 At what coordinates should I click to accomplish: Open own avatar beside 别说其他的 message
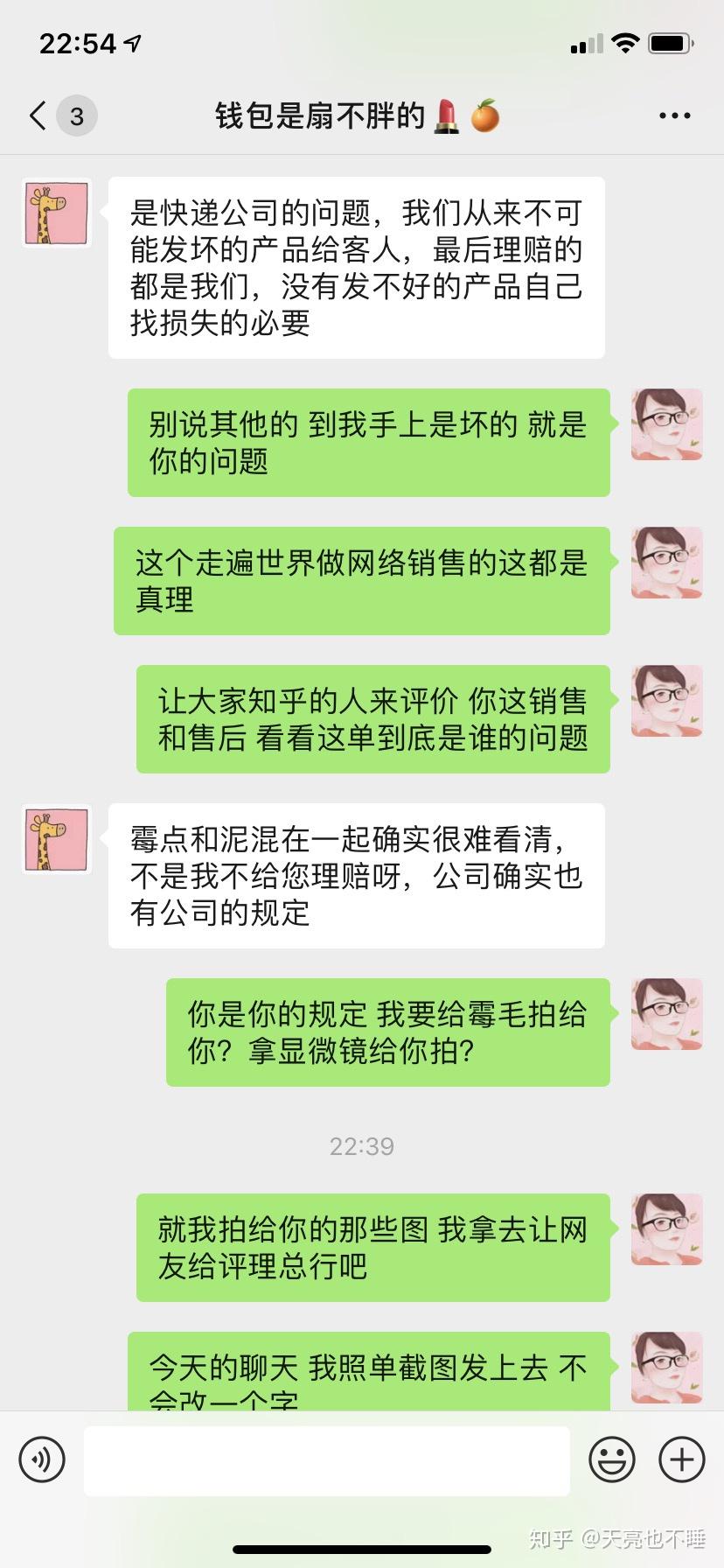click(666, 424)
